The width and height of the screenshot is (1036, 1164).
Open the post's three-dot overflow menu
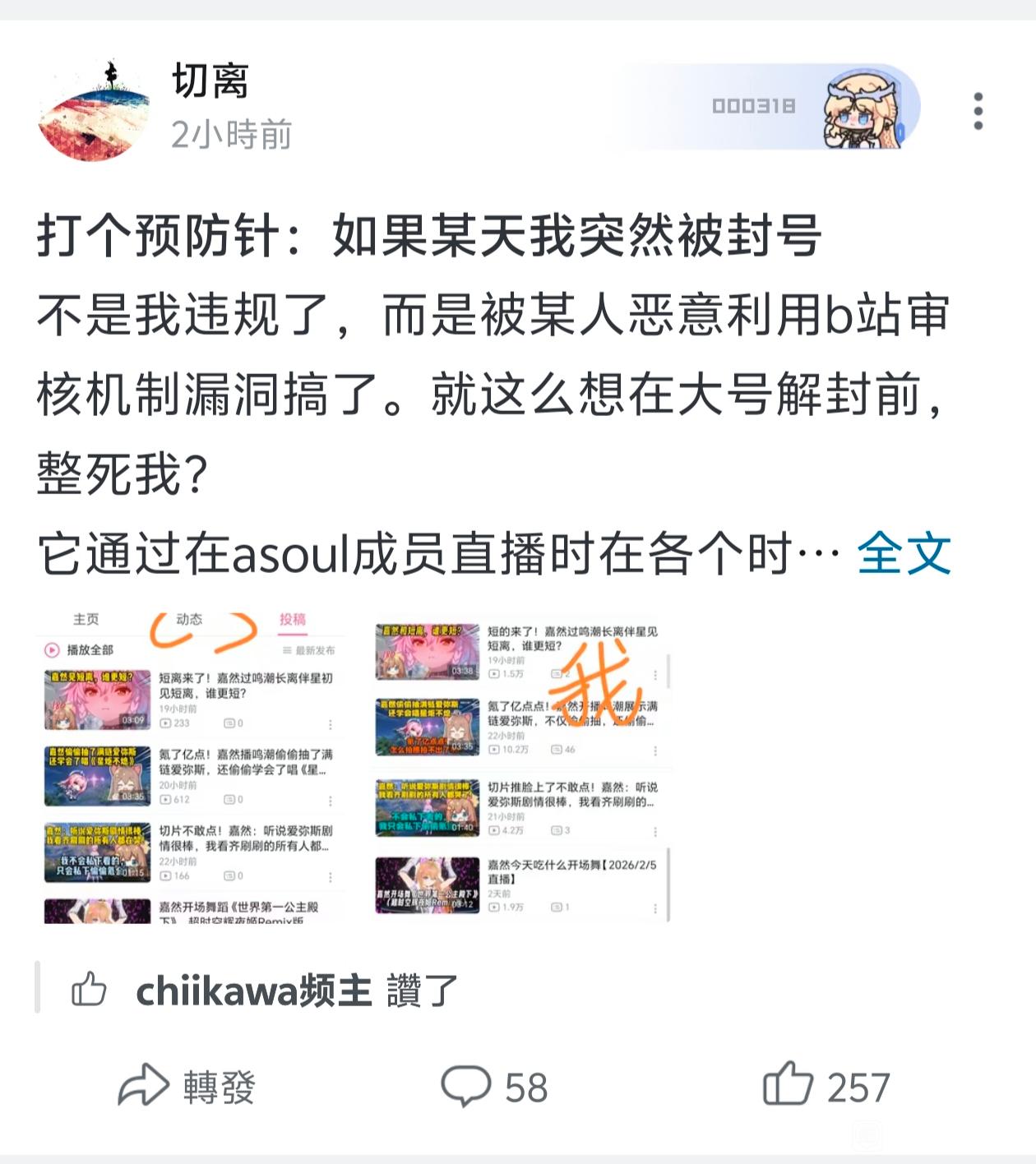[978, 111]
